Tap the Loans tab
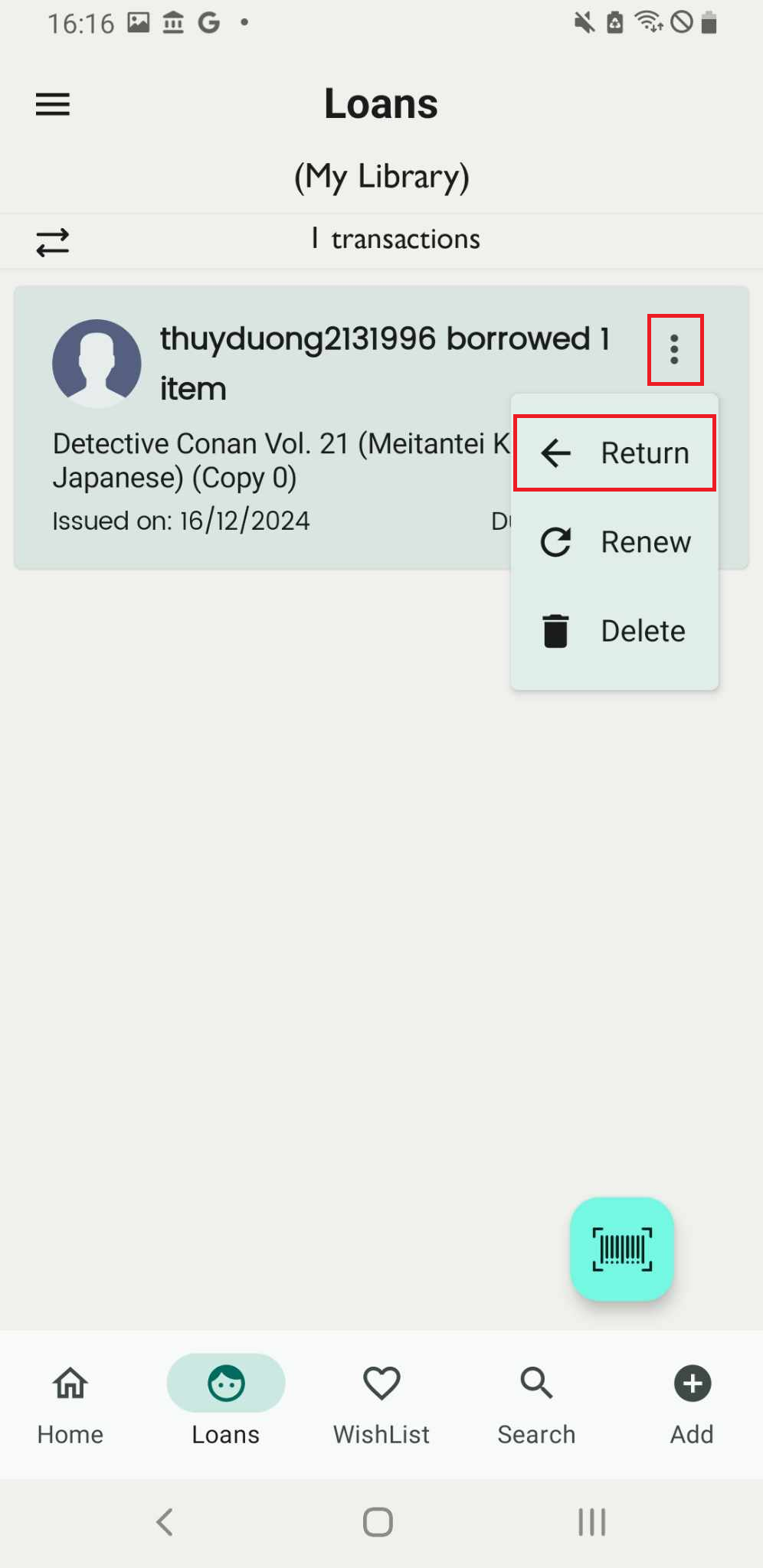 [226, 1405]
